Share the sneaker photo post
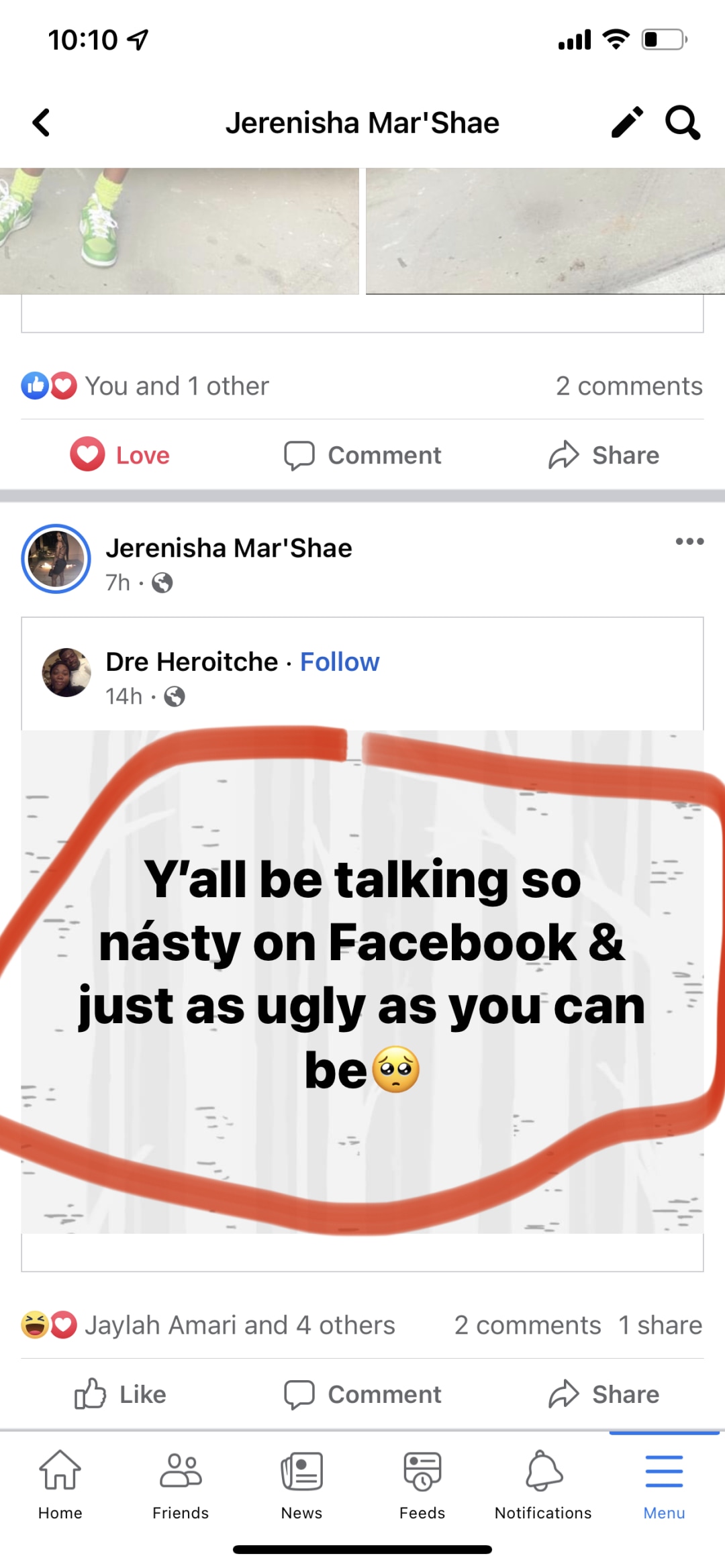Viewport: 725px width, 1568px height. click(x=603, y=455)
